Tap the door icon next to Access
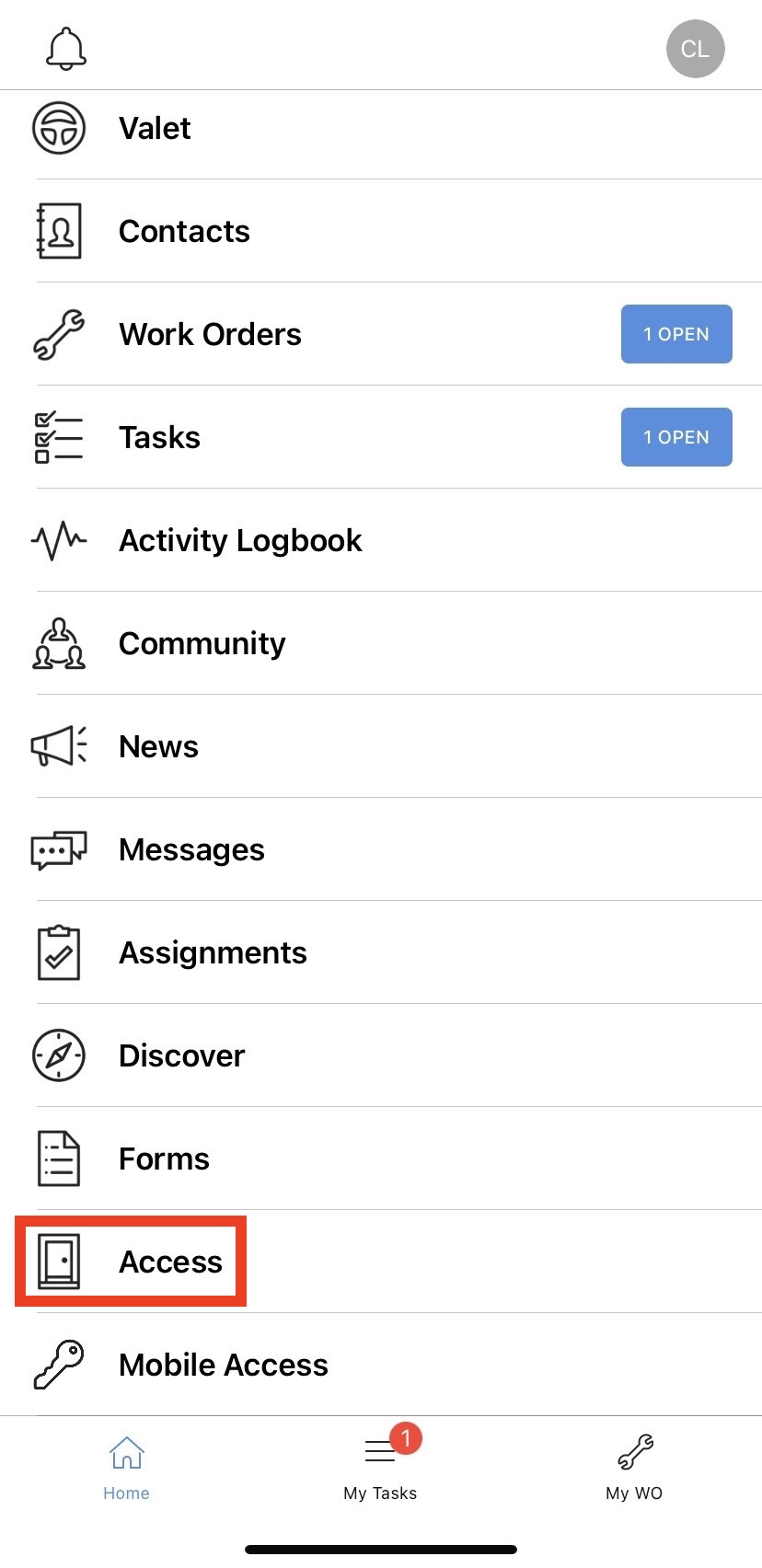 59,1262
